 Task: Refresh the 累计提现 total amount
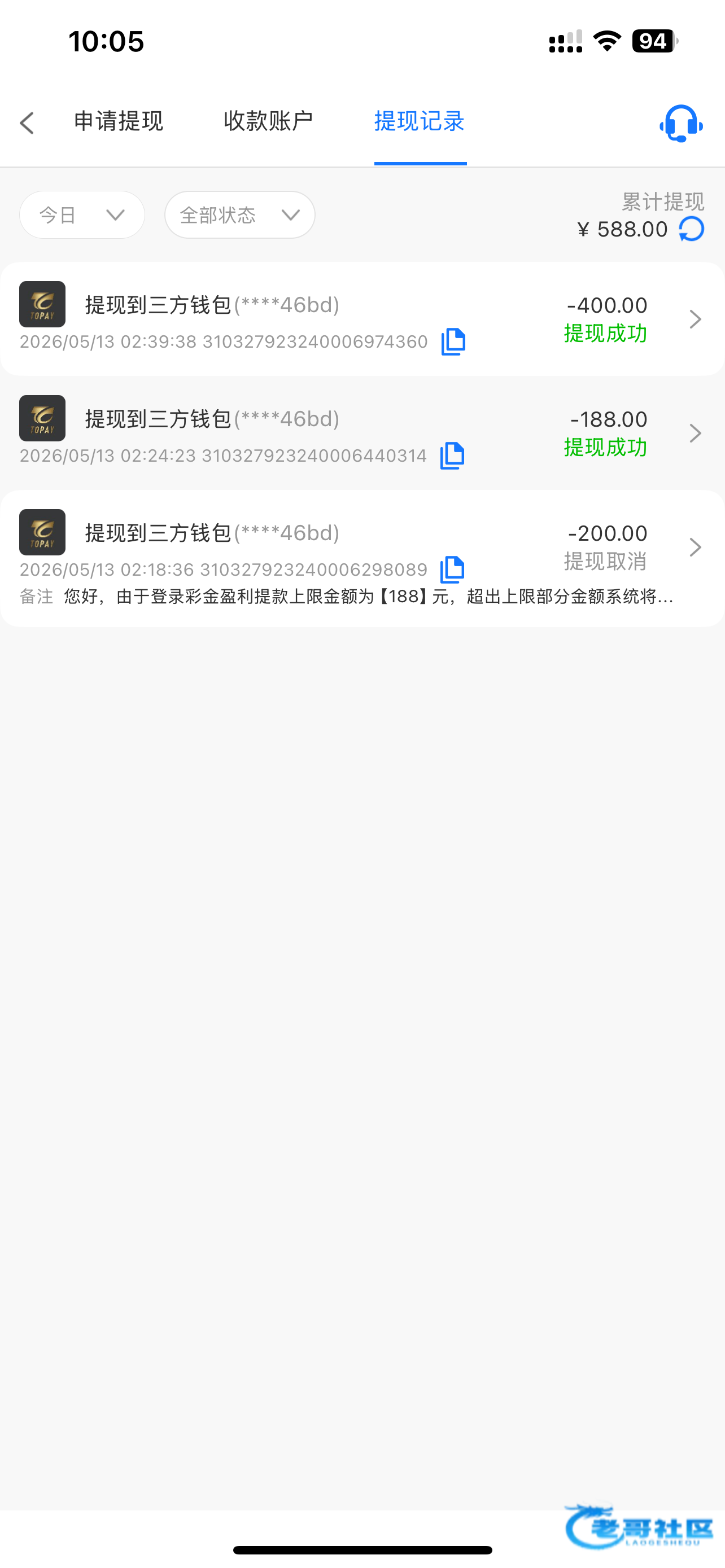click(x=692, y=230)
